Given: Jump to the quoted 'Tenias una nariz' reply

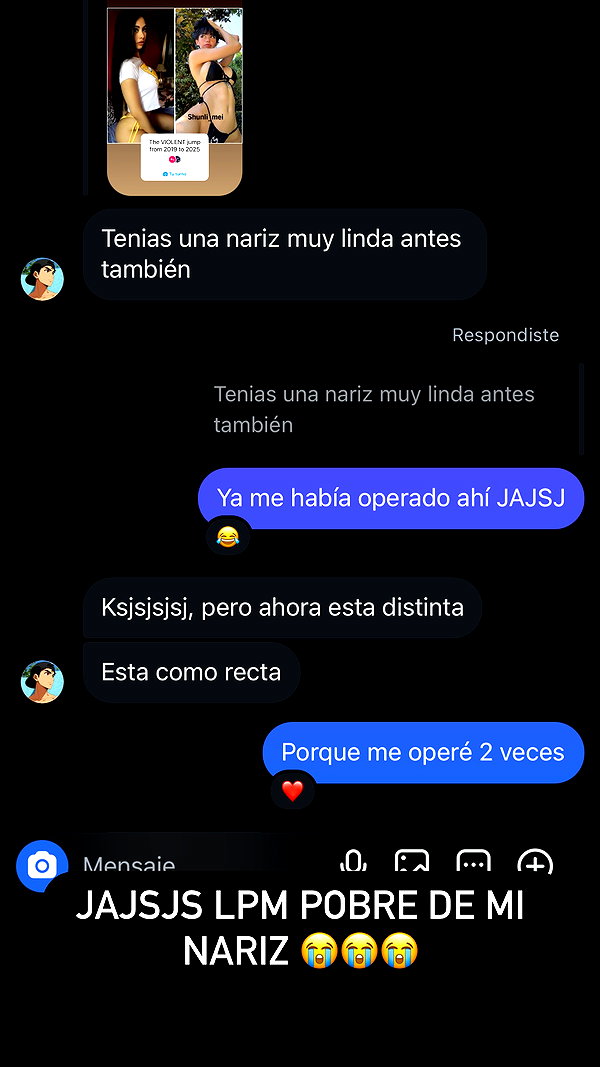Looking at the screenshot, I should coord(374,409).
